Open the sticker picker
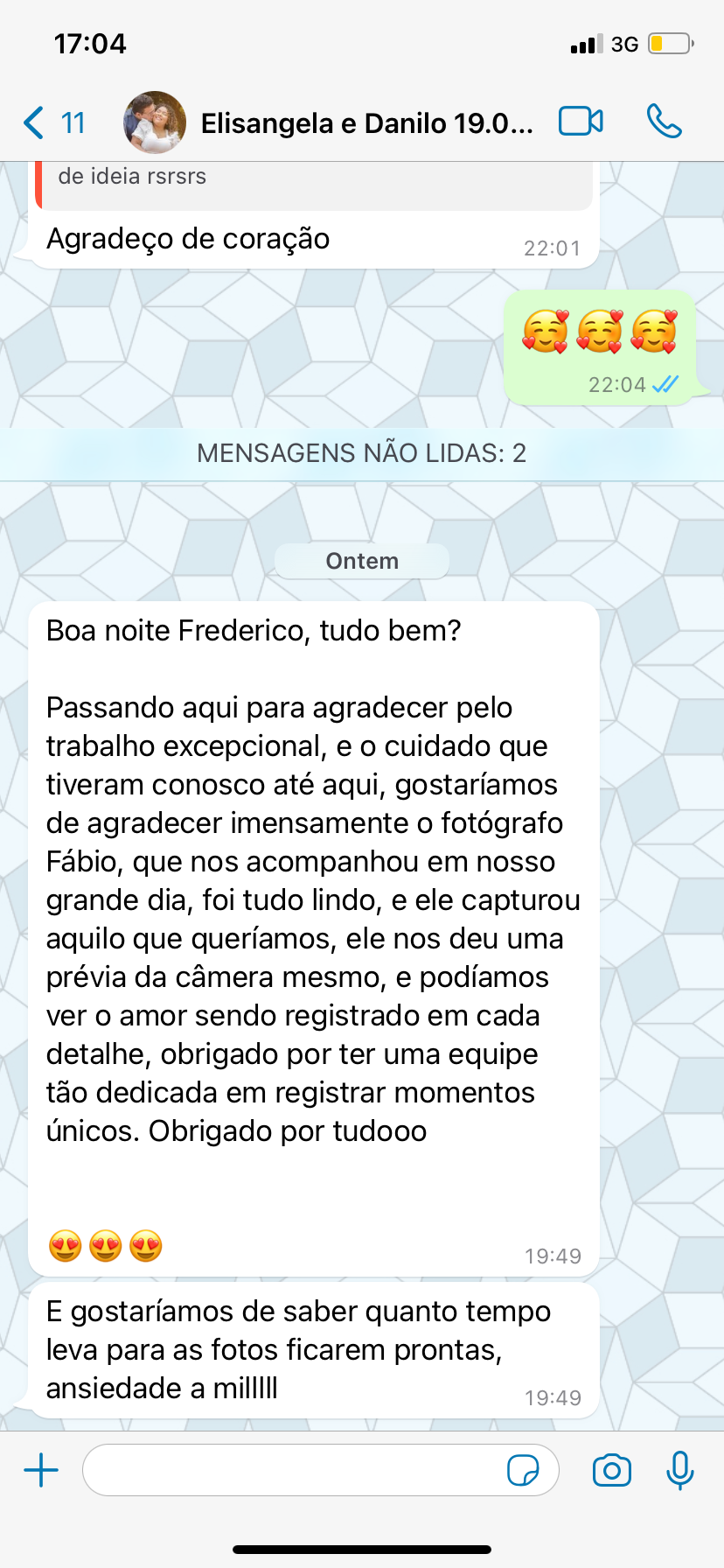The height and width of the screenshot is (1568, 724). click(523, 1470)
